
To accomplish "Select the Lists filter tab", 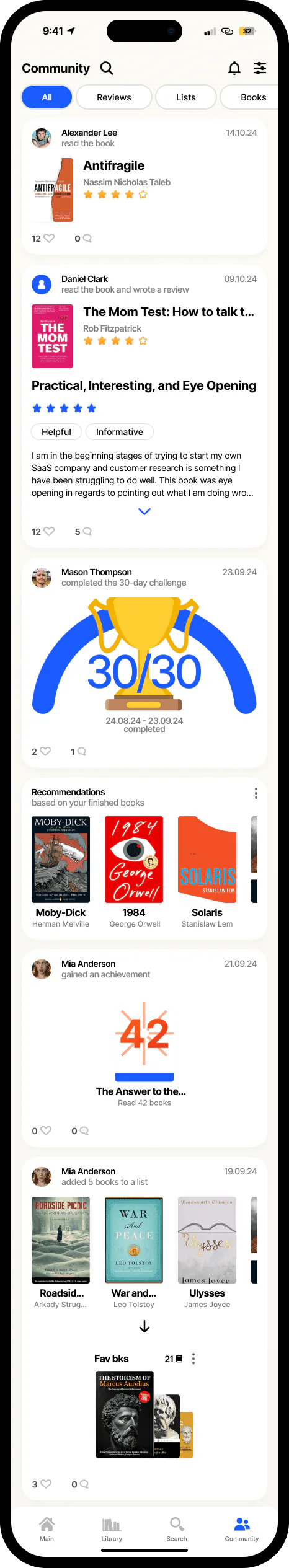I will pyautogui.click(x=186, y=97).
